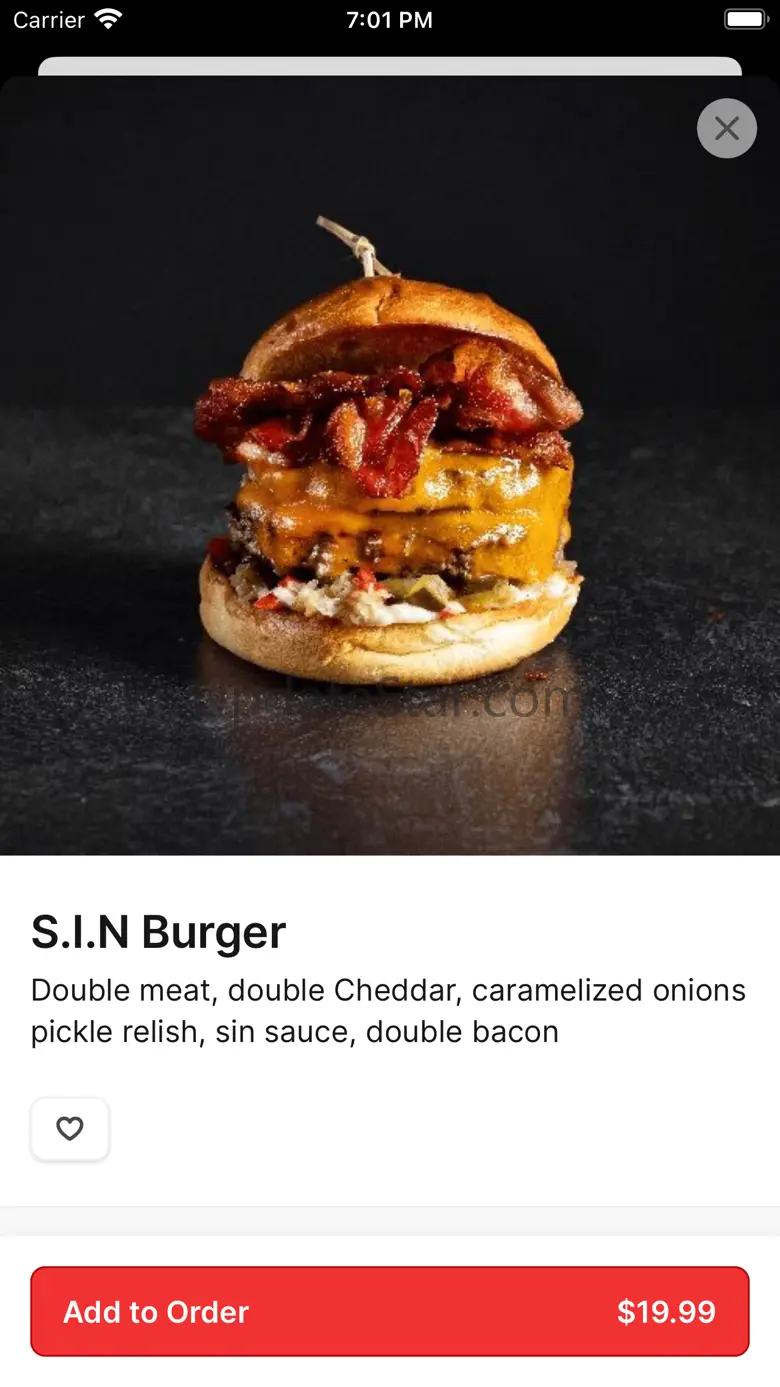This screenshot has height=1387, width=780.
Task: Close the S.I.N Burger detail sheet
Action: (727, 128)
